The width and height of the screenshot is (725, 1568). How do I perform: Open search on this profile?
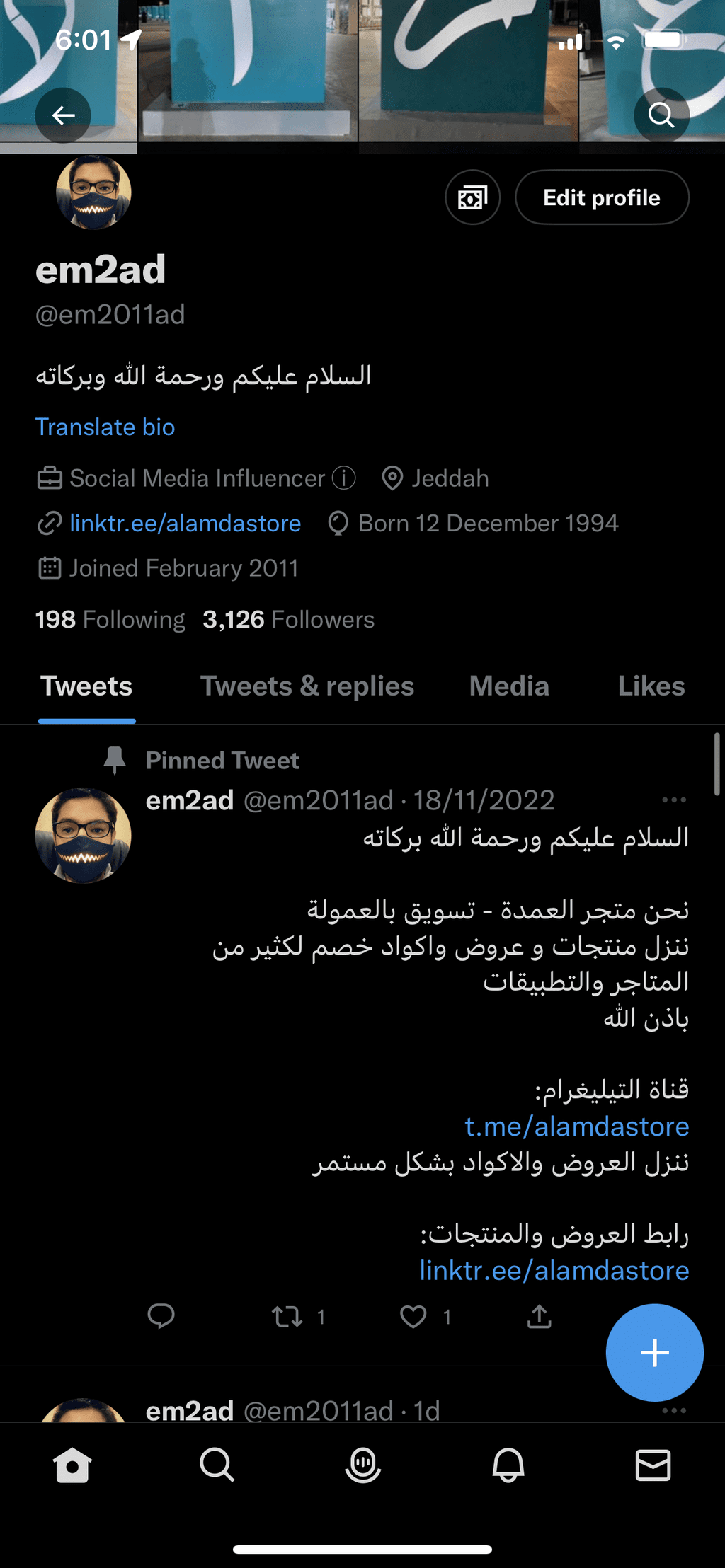(661, 115)
